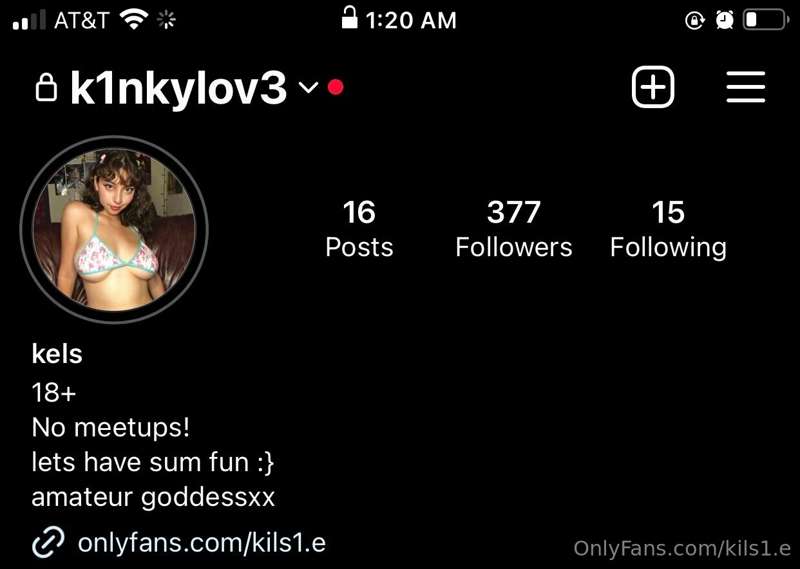
Task: Create a new post with the plus icon
Action: (653, 88)
